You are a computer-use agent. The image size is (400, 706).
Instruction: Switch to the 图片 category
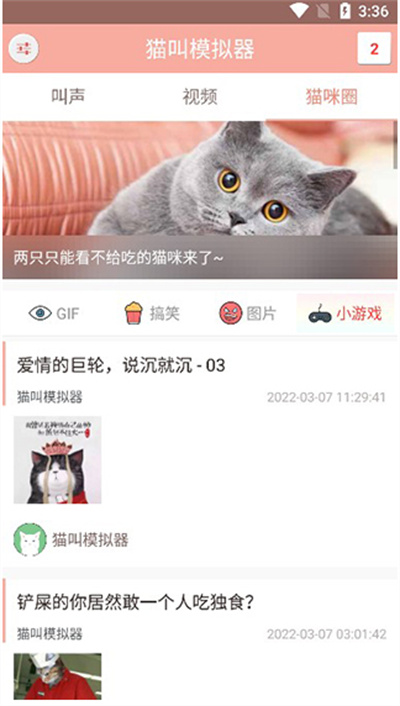(247, 313)
